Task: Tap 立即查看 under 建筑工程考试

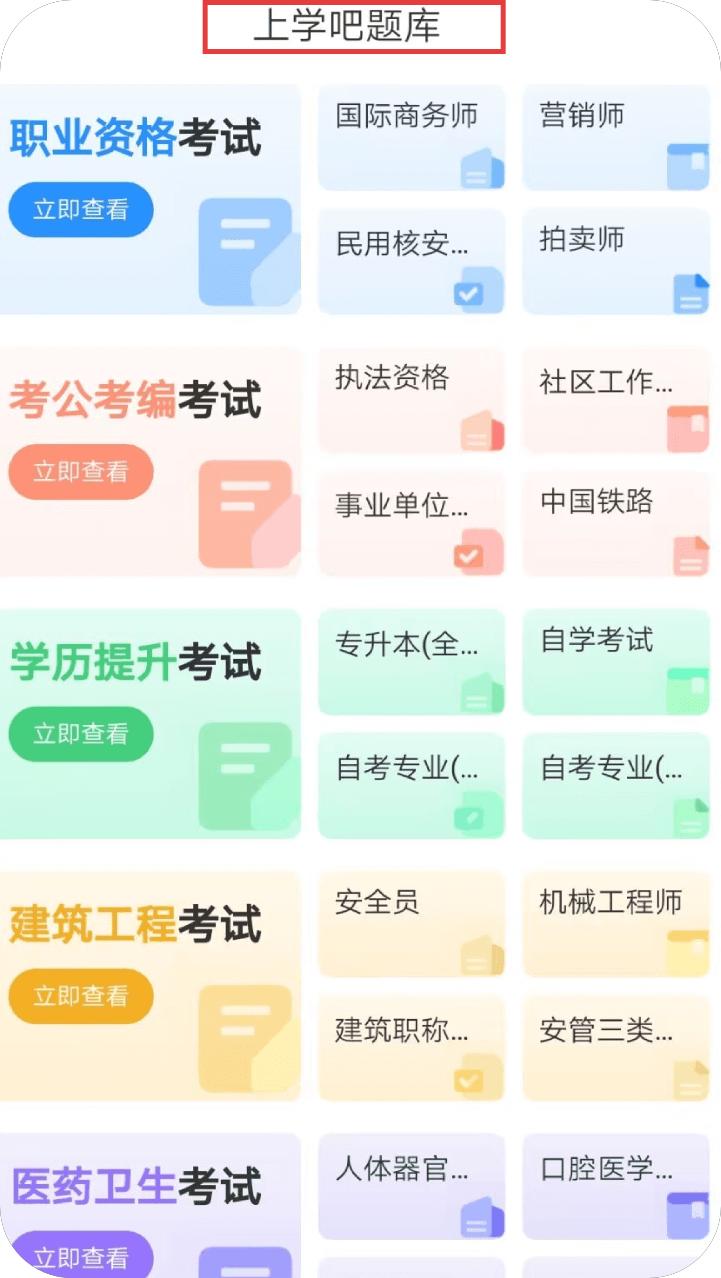Action: [x=81, y=996]
